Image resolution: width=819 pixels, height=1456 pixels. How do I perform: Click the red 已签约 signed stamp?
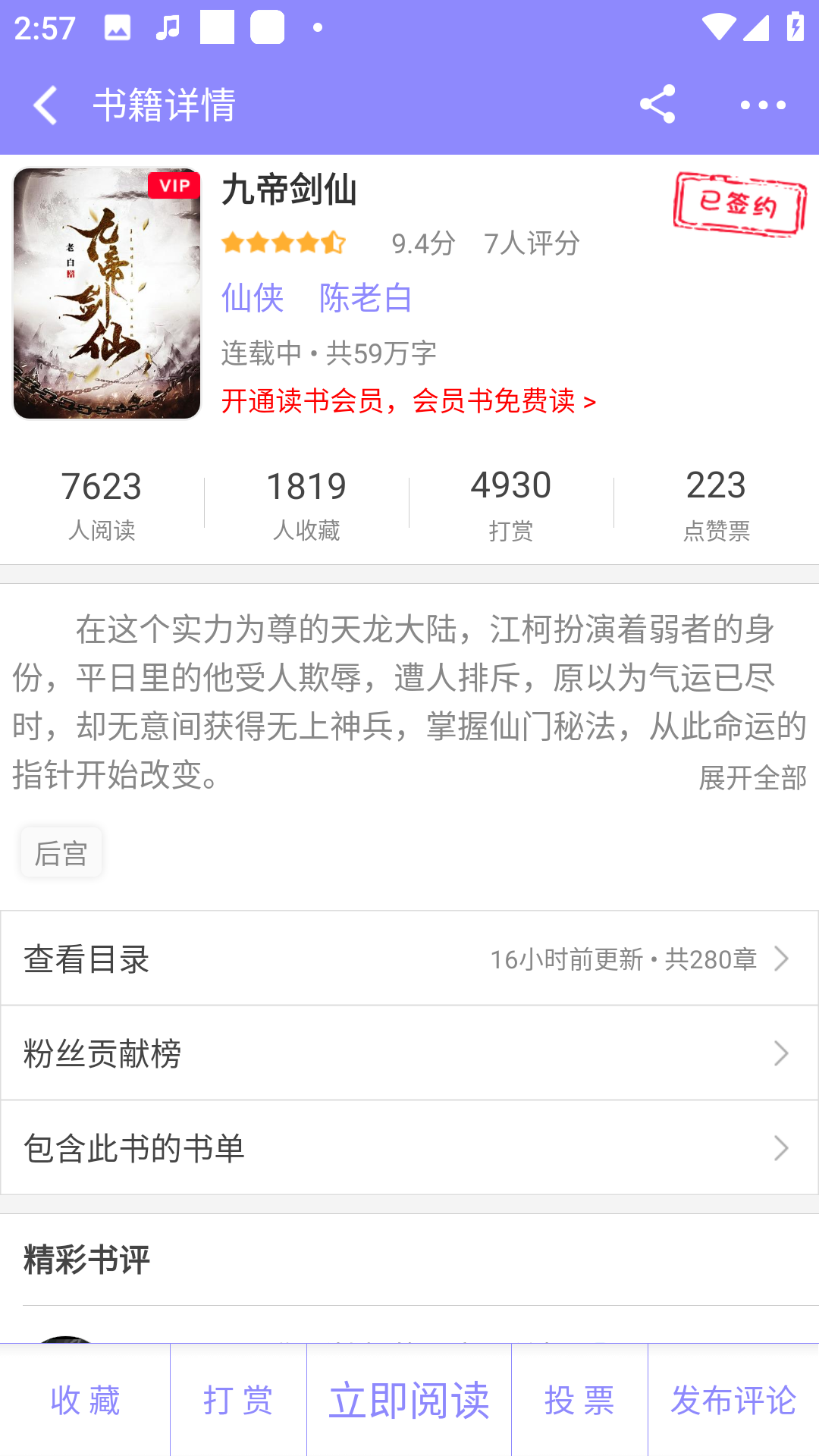738,203
